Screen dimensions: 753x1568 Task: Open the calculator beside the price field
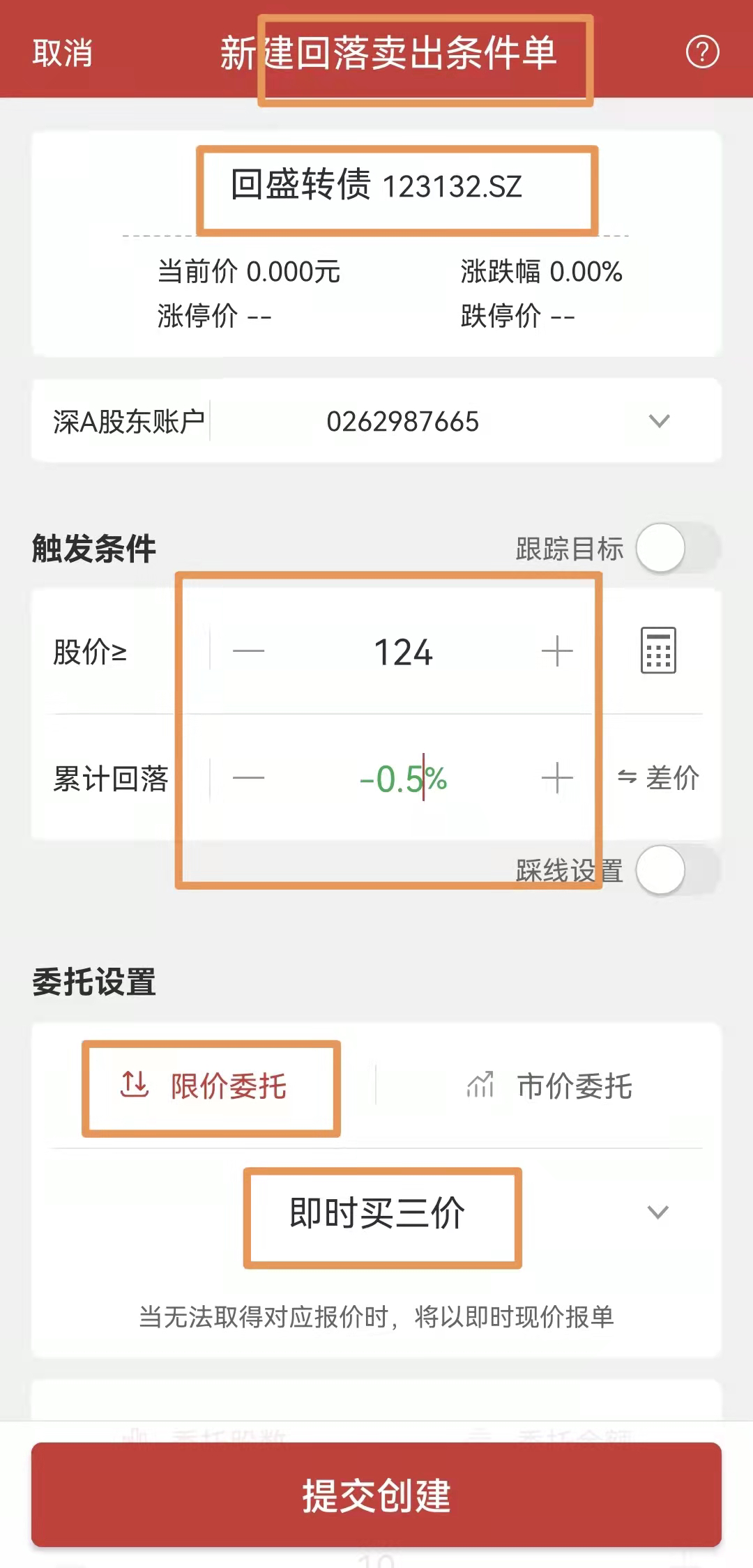click(658, 651)
